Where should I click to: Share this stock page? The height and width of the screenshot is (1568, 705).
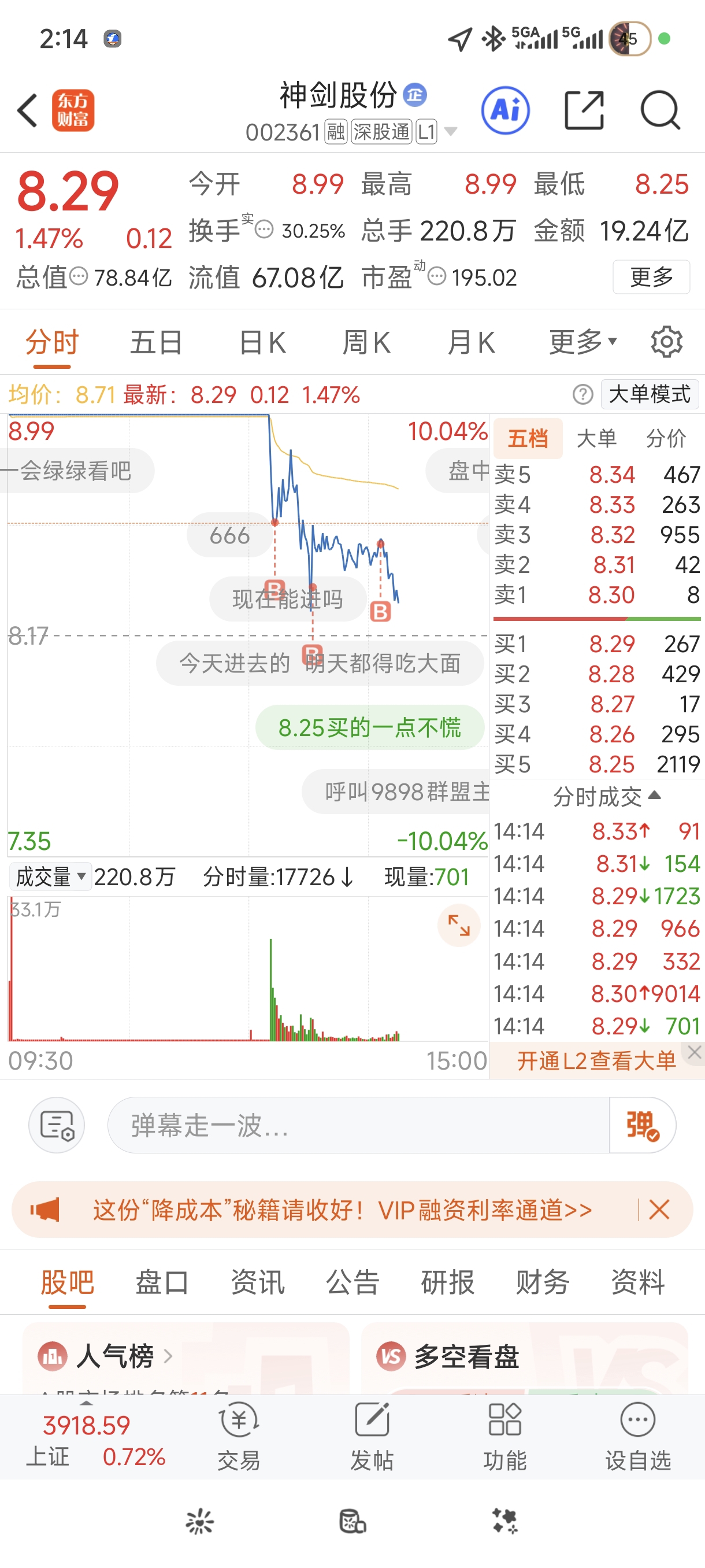point(584,111)
